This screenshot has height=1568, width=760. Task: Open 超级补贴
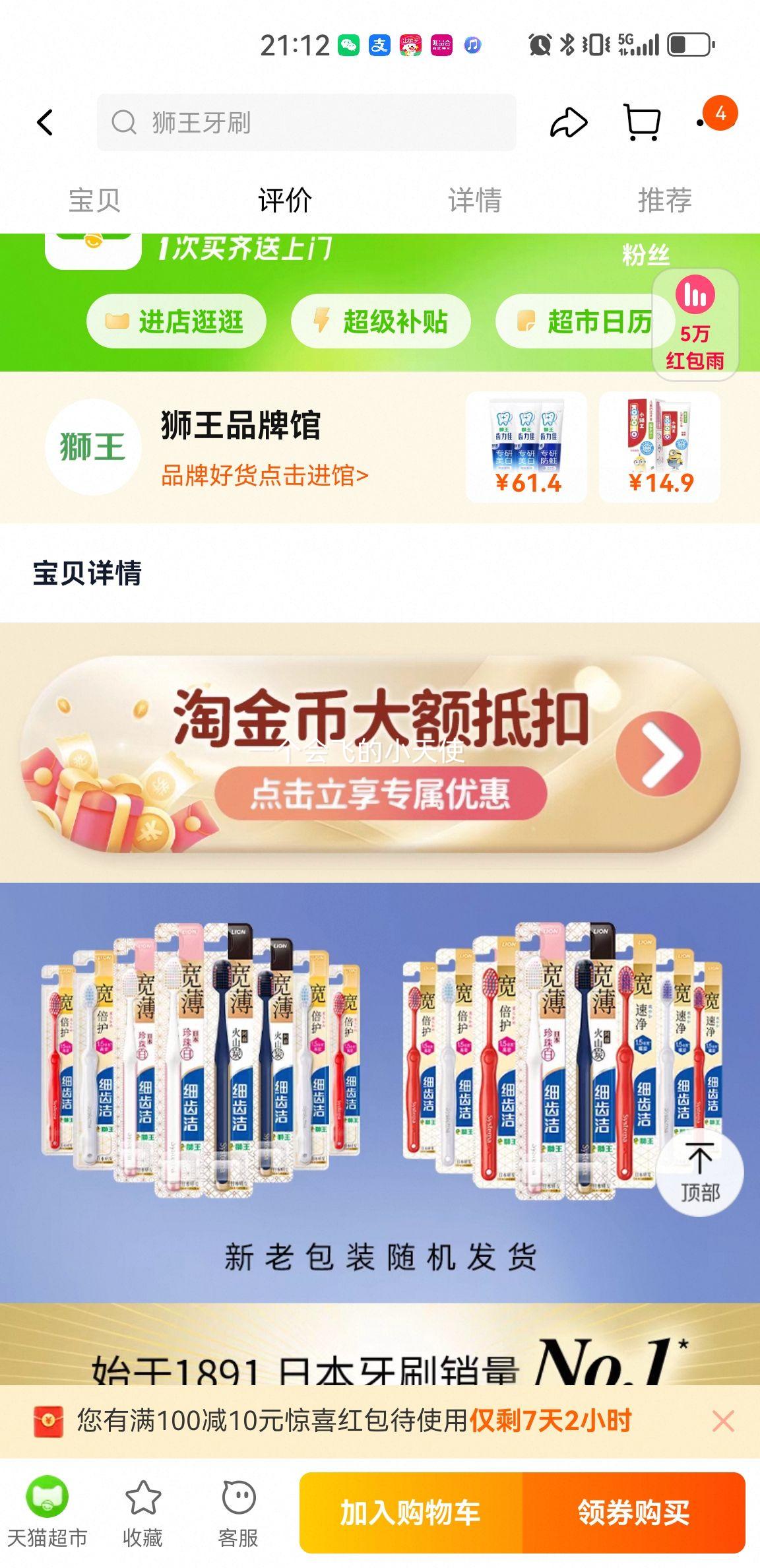(381, 321)
